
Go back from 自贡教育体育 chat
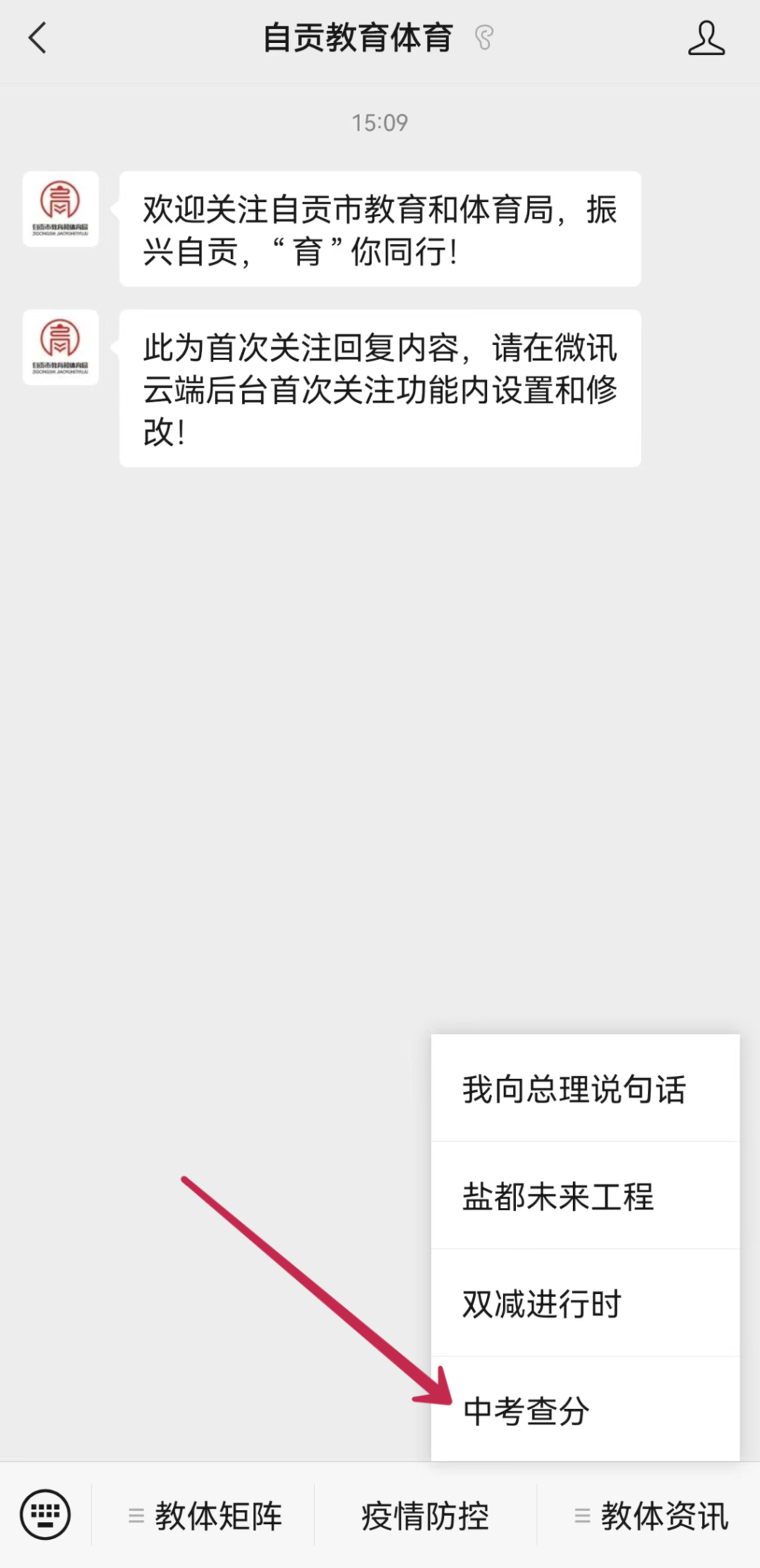click(x=37, y=38)
